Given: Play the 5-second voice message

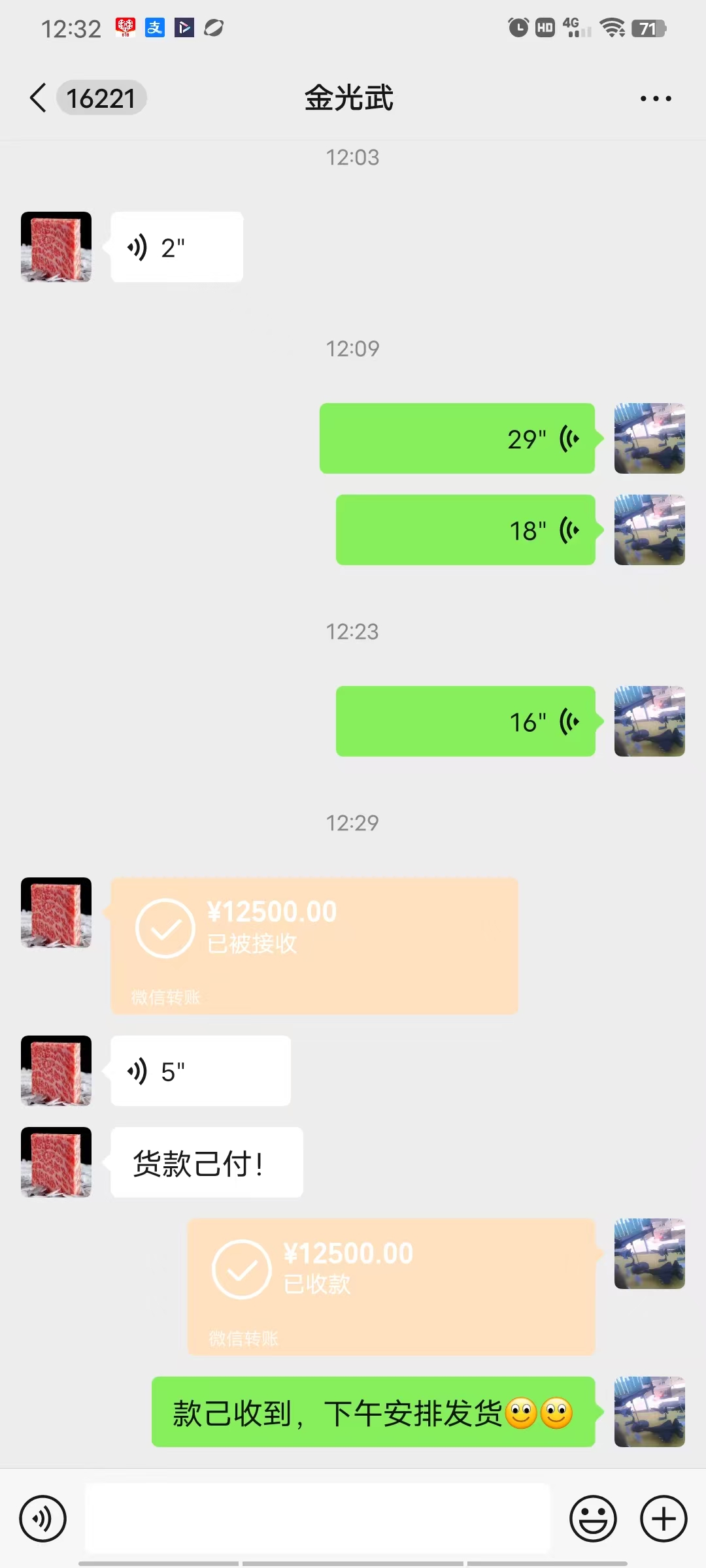Looking at the screenshot, I should coord(200,1071).
